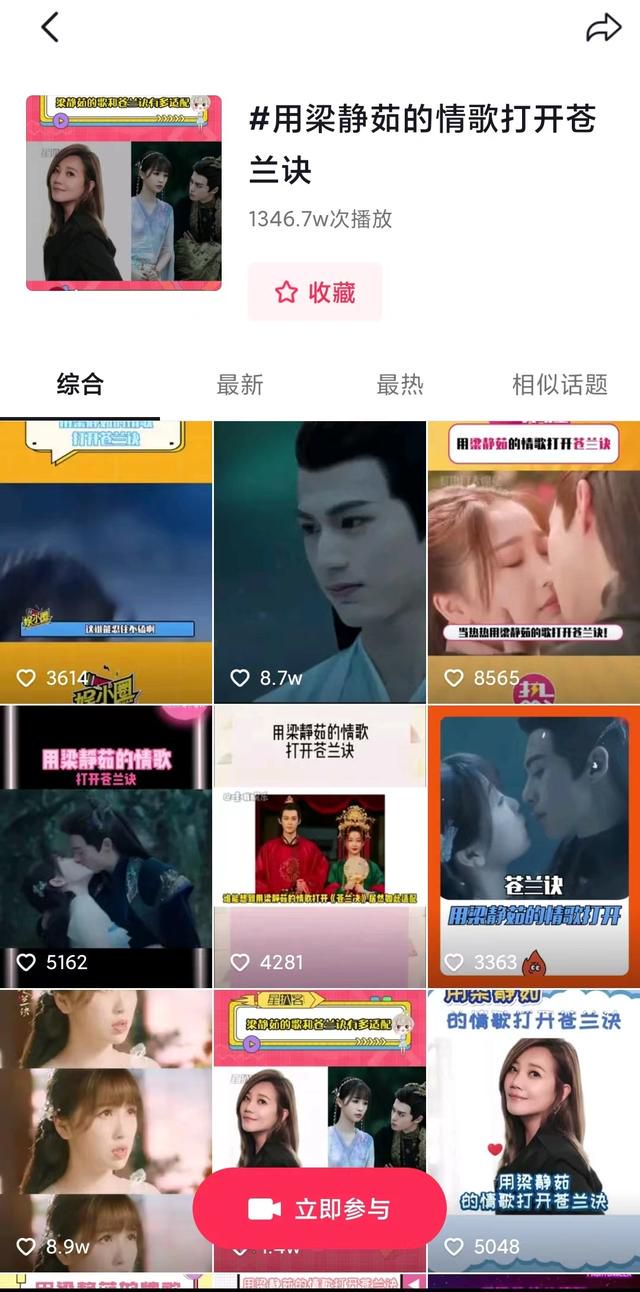Play the video with 8.7w likes
This screenshot has width=640, height=1292.
(x=320, y=562)
